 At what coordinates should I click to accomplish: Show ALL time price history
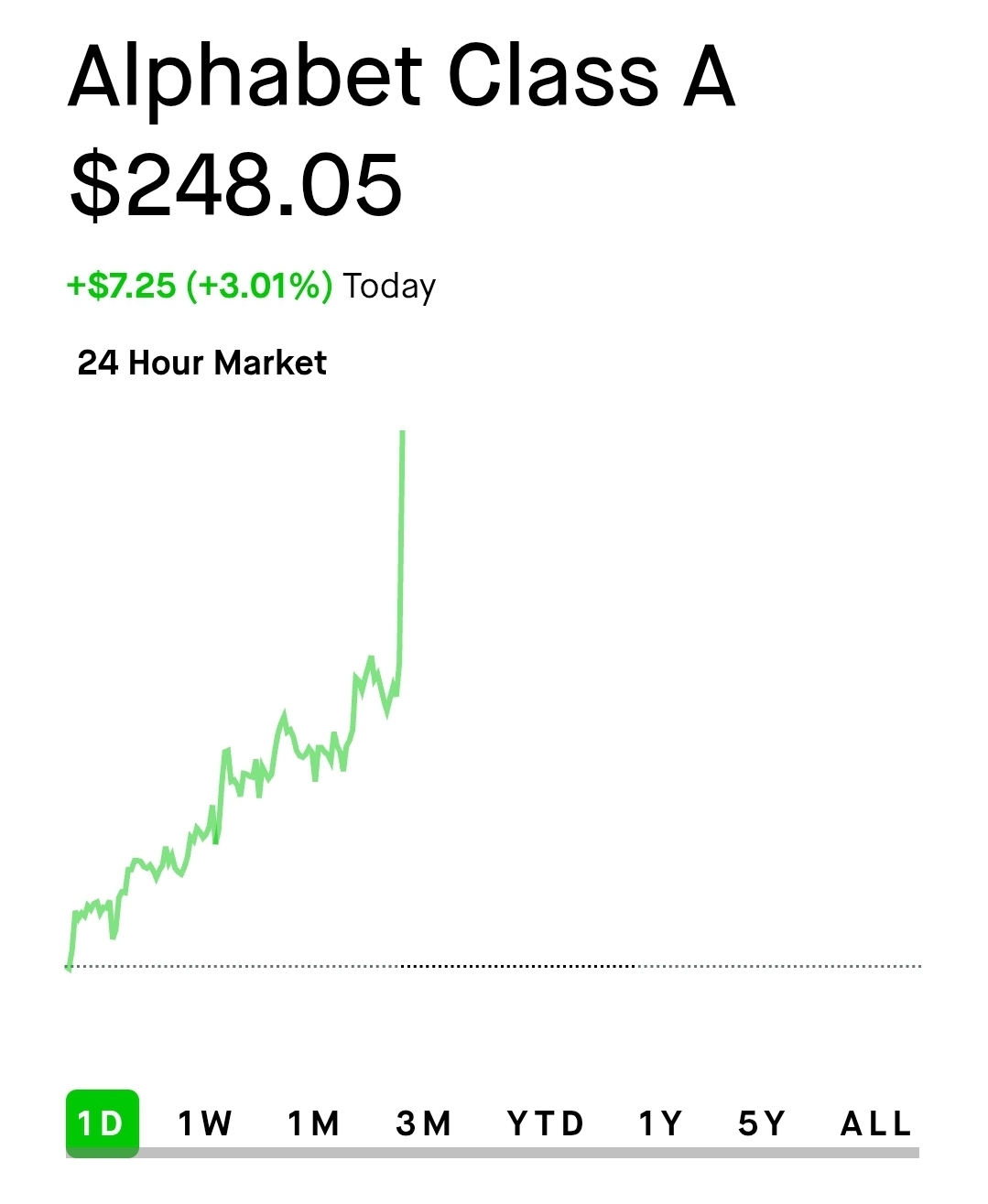point(875,1123)
